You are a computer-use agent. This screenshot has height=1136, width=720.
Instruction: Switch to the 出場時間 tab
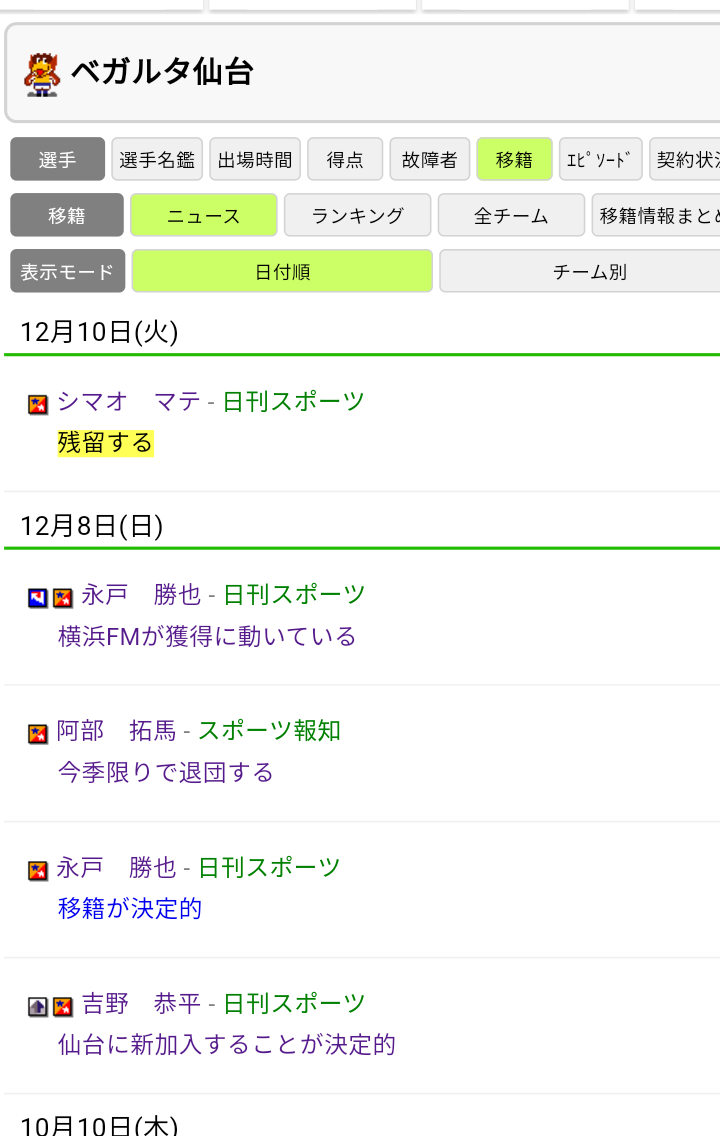(255, 159)
